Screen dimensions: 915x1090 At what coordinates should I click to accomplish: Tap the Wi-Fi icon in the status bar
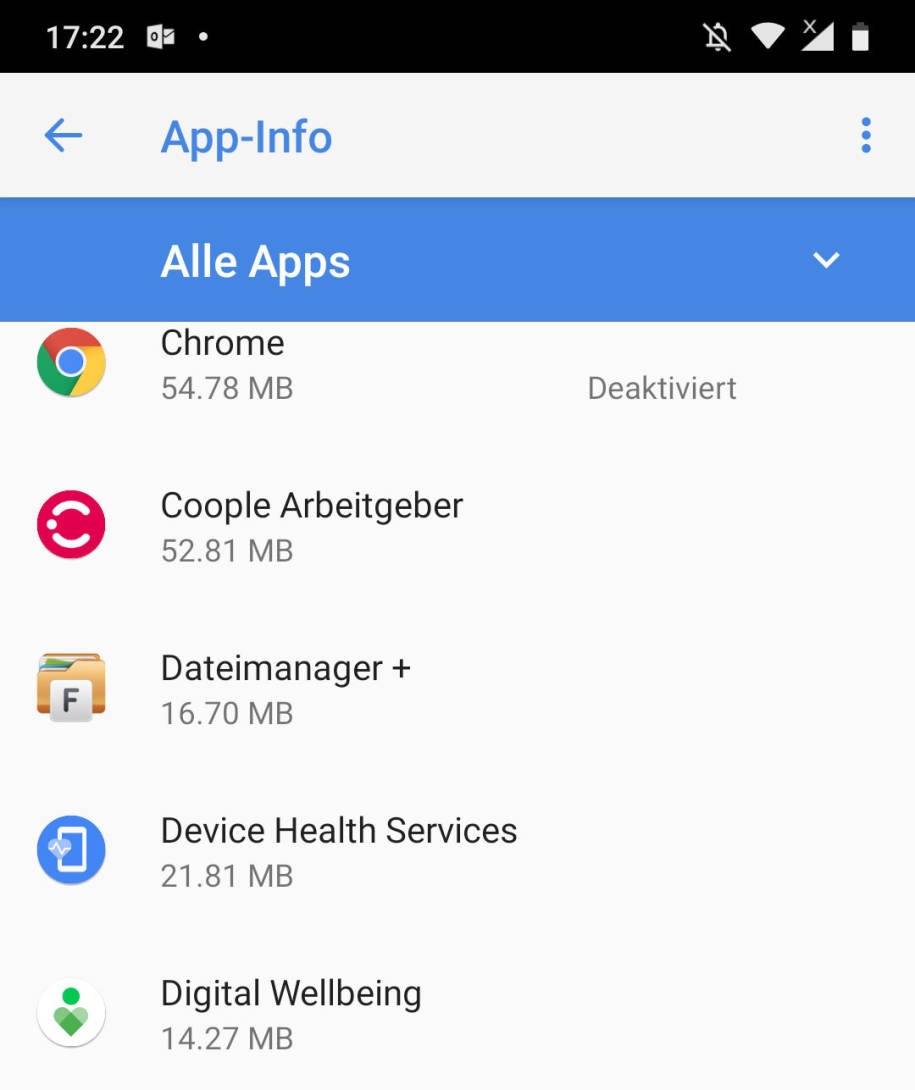point(768,35)
